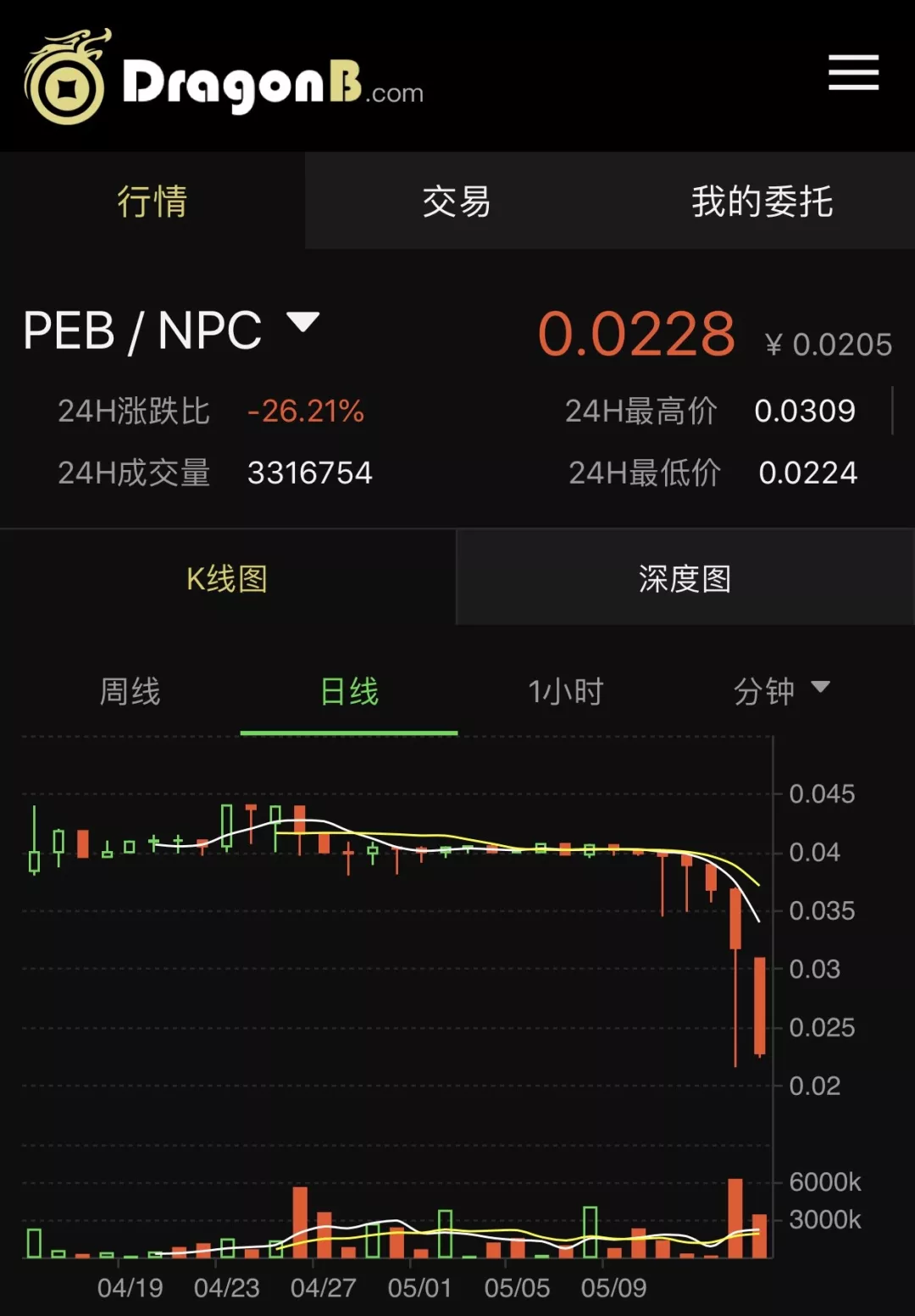Switch chart interval to 周线
This screenshot has width=915, height=1316.
[x=130, y=692]
